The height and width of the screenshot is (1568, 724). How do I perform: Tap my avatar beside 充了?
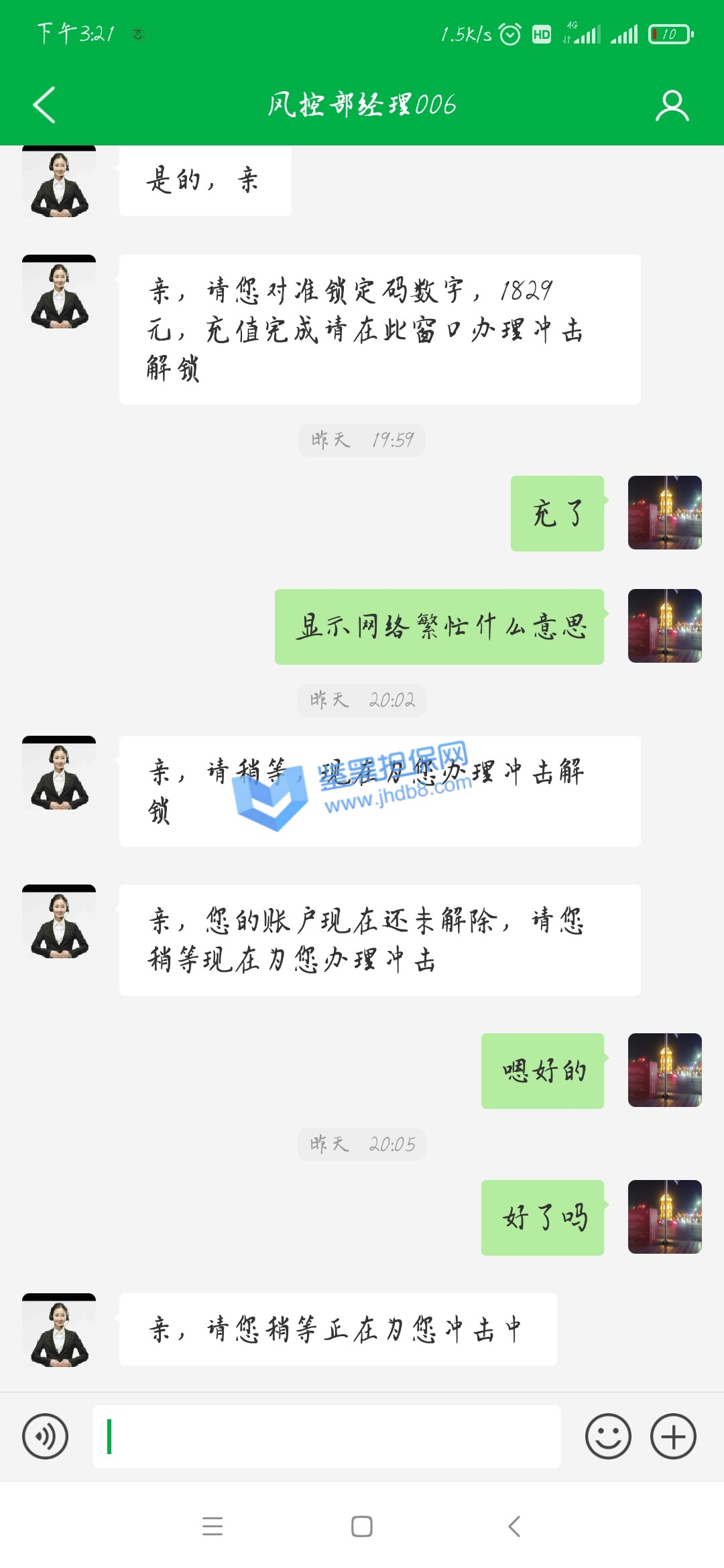pyautogui.click(x=664, y=513)
